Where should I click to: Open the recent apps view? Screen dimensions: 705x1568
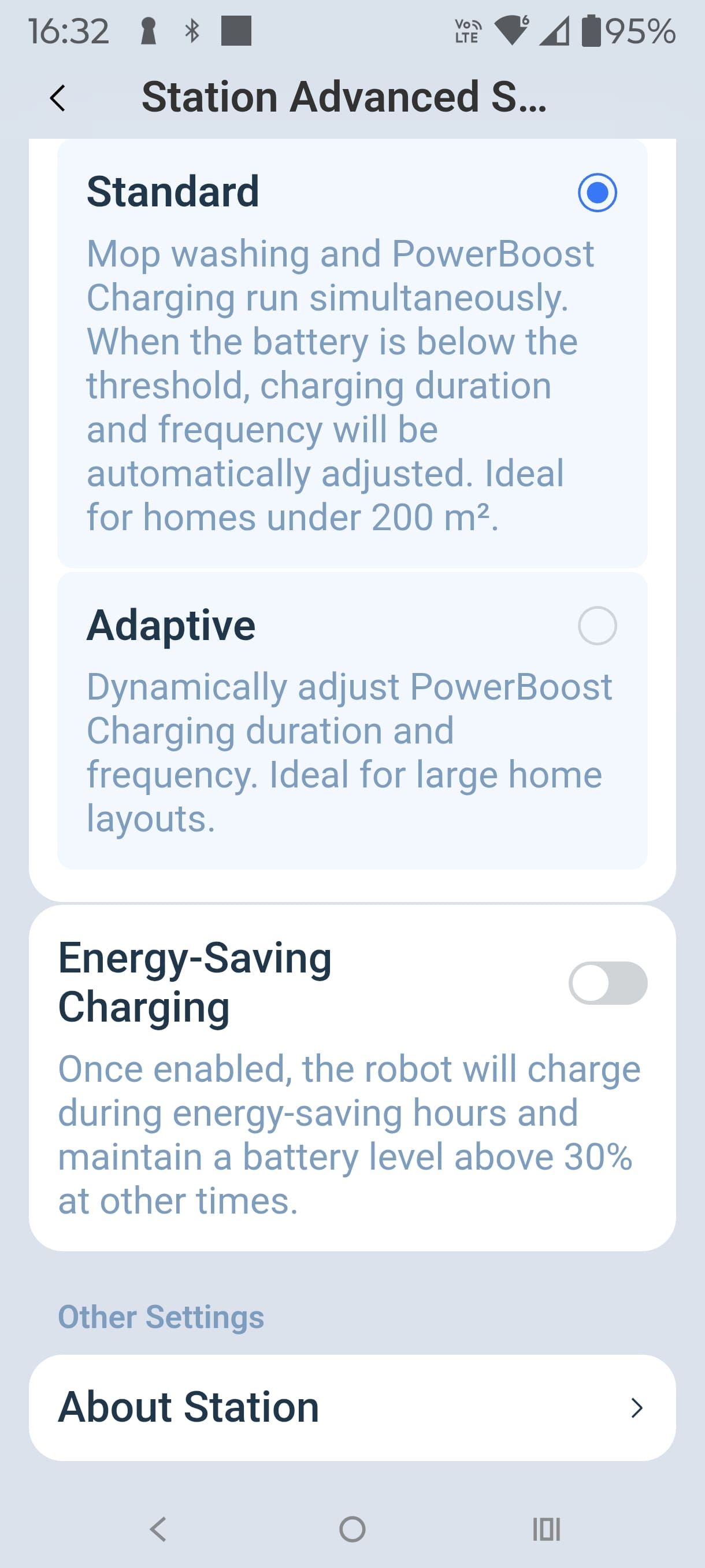click(546, 1529)
